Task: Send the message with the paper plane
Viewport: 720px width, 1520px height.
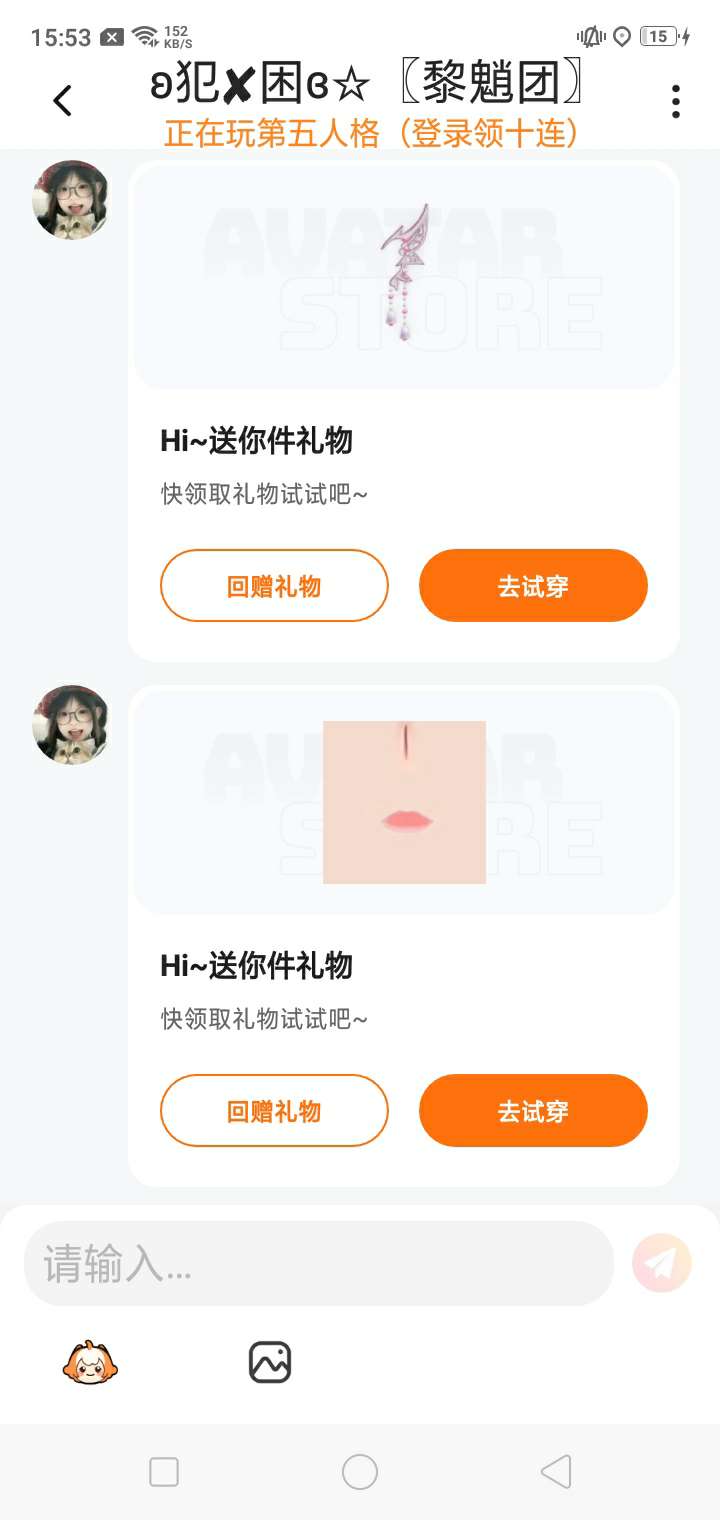Action: click(x=662, y=1263)
